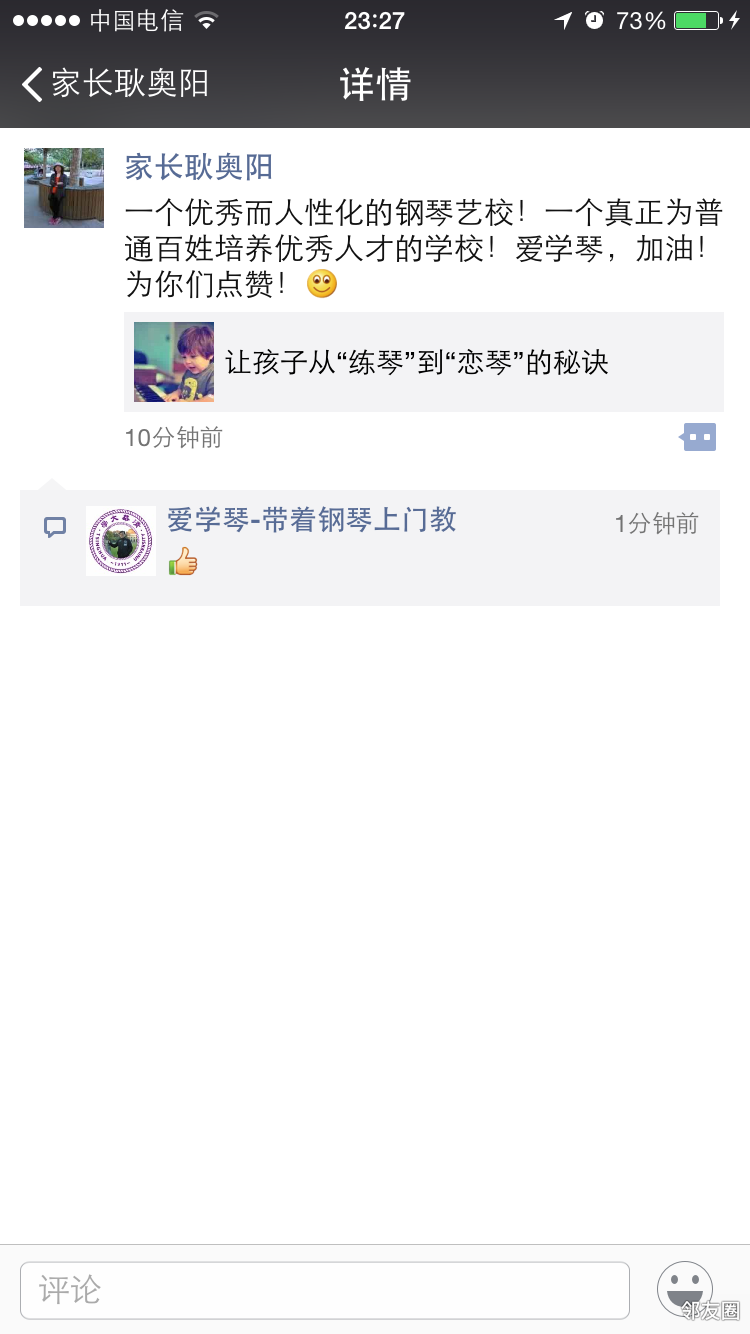Image resolution: width=750 pixels, height=1334 pixels.
Task: Open the shared article about 练琴到恋琴
Action: [x=423, y=362]
